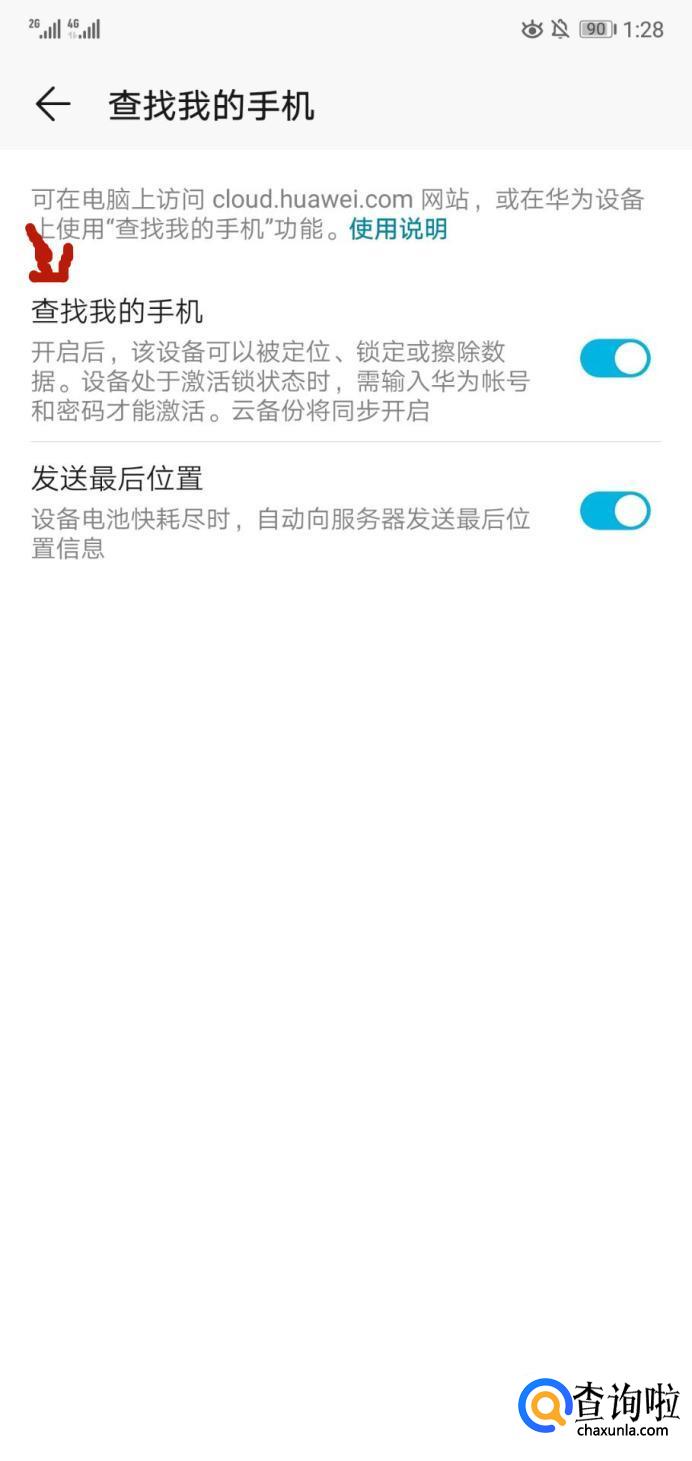Turn off the 查找我的手机 switch

click(x=615, y=358)
